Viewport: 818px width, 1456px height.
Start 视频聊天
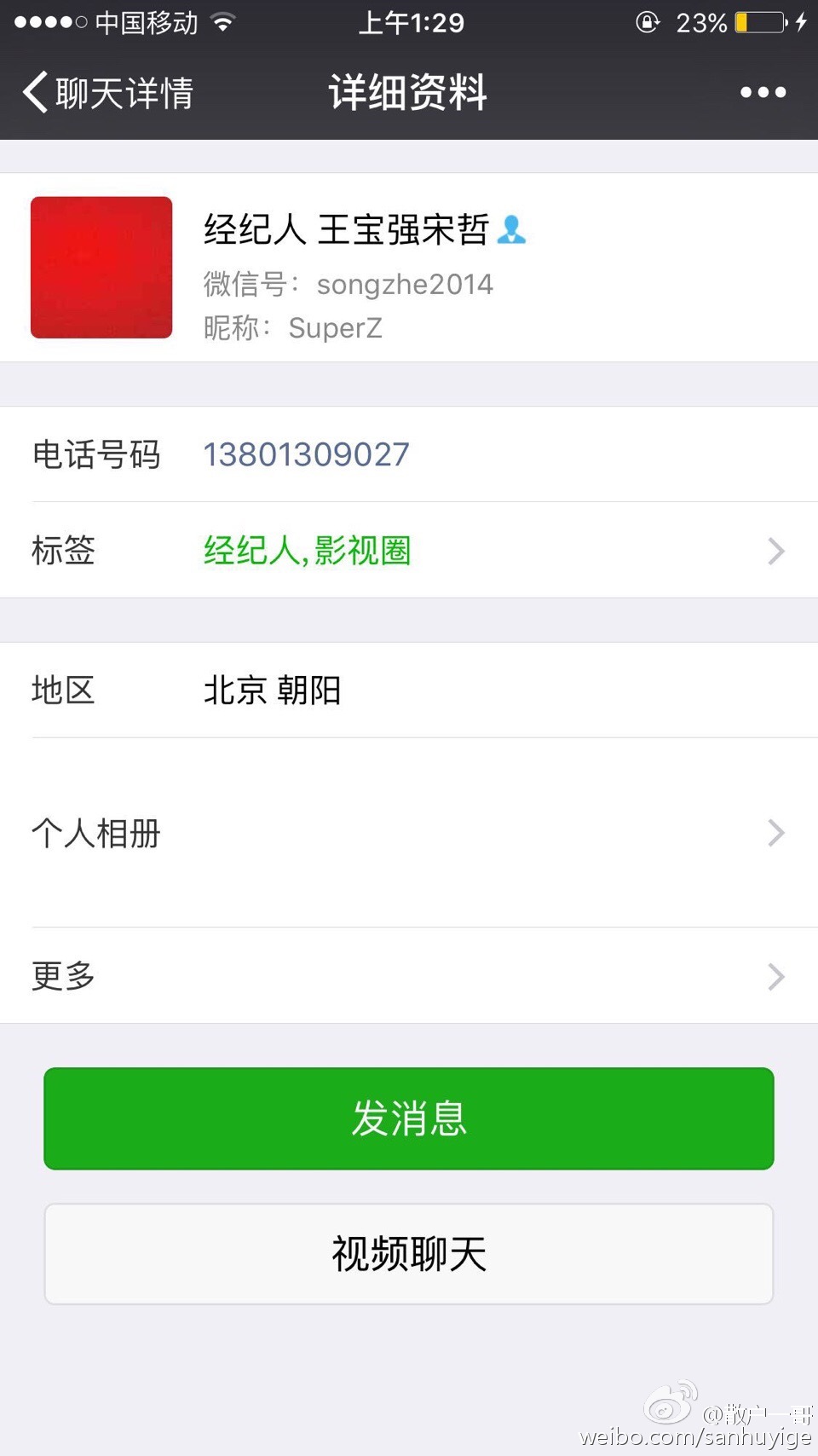coord(409,1254)
